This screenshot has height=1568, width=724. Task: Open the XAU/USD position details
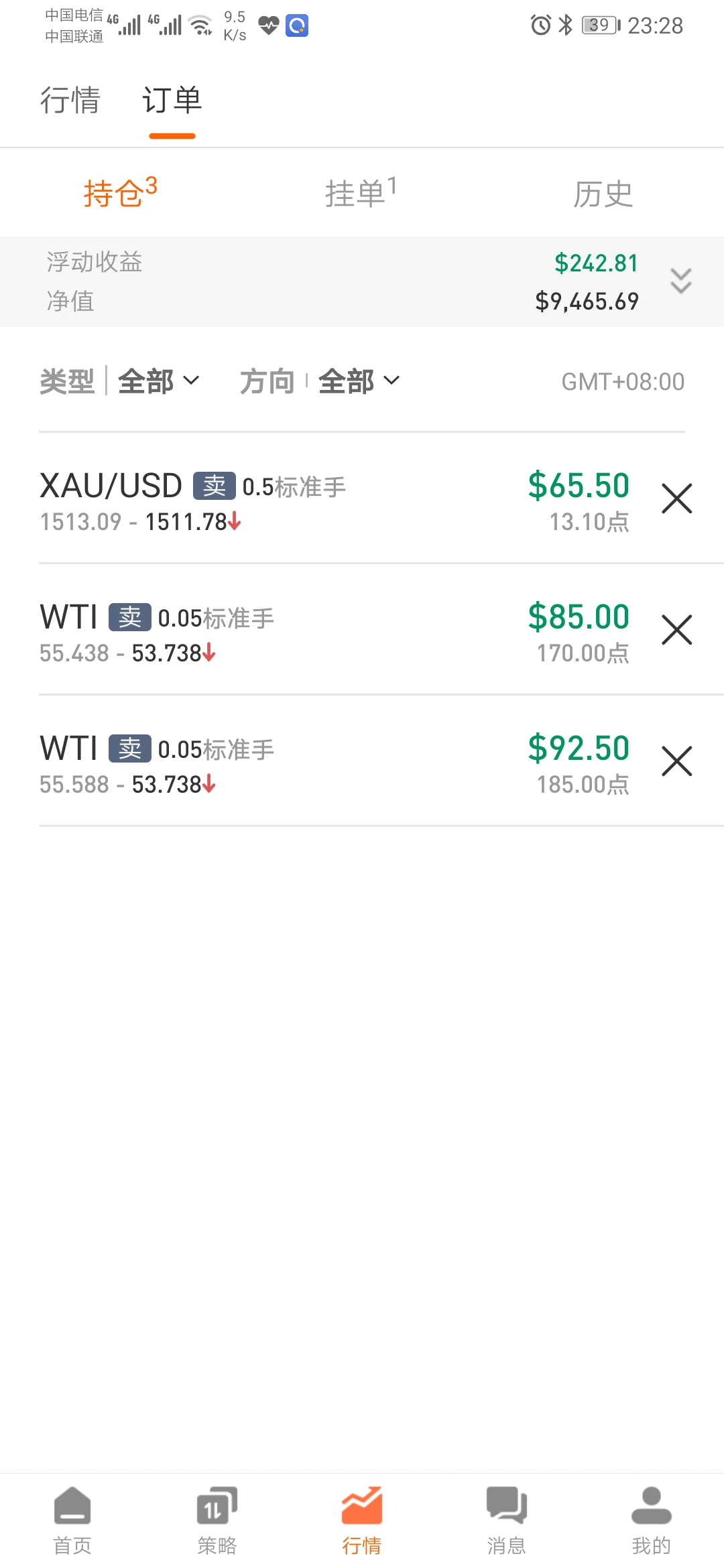coord(335,499)
